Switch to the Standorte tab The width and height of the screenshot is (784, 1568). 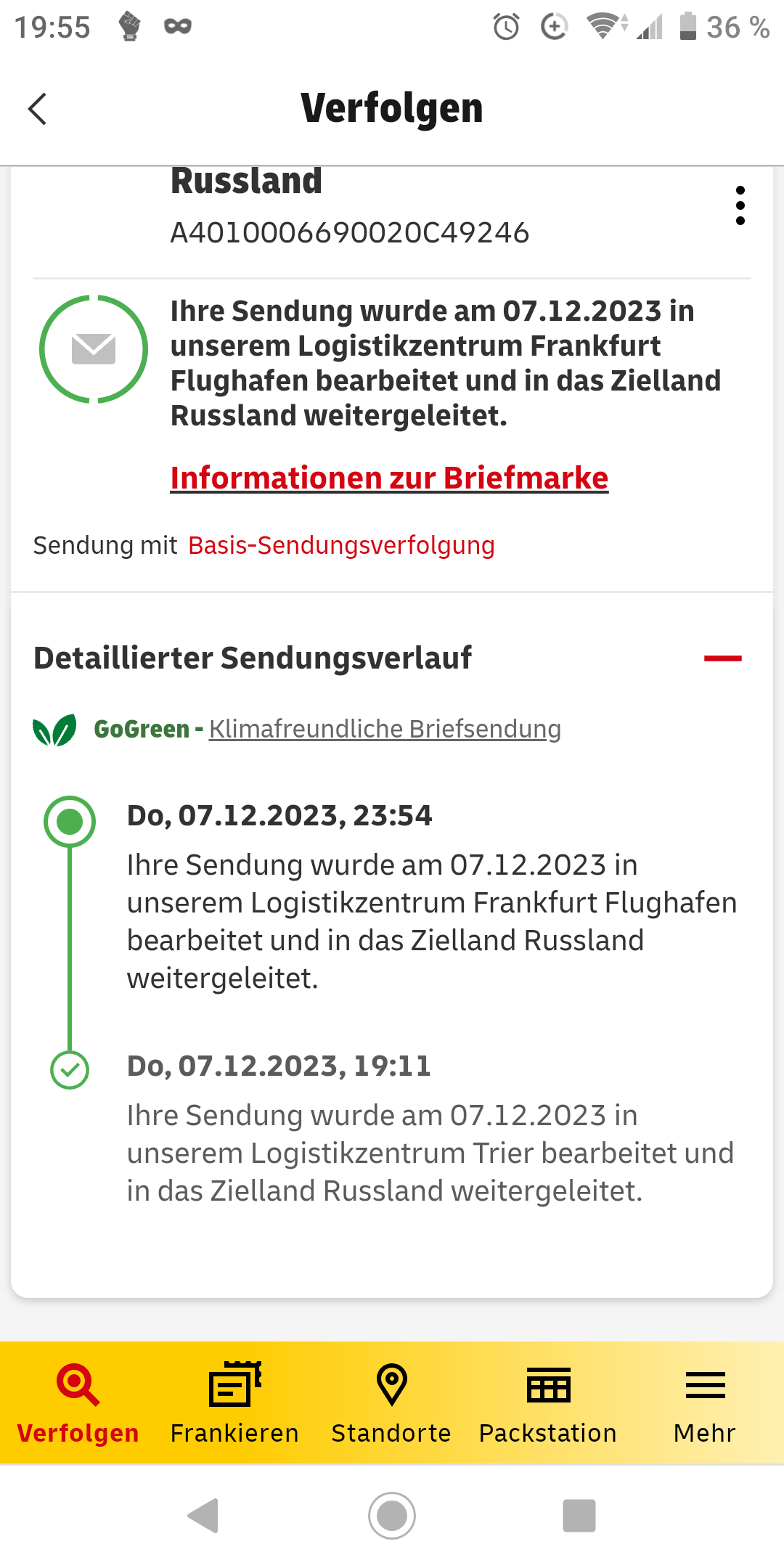[391, 1402]
